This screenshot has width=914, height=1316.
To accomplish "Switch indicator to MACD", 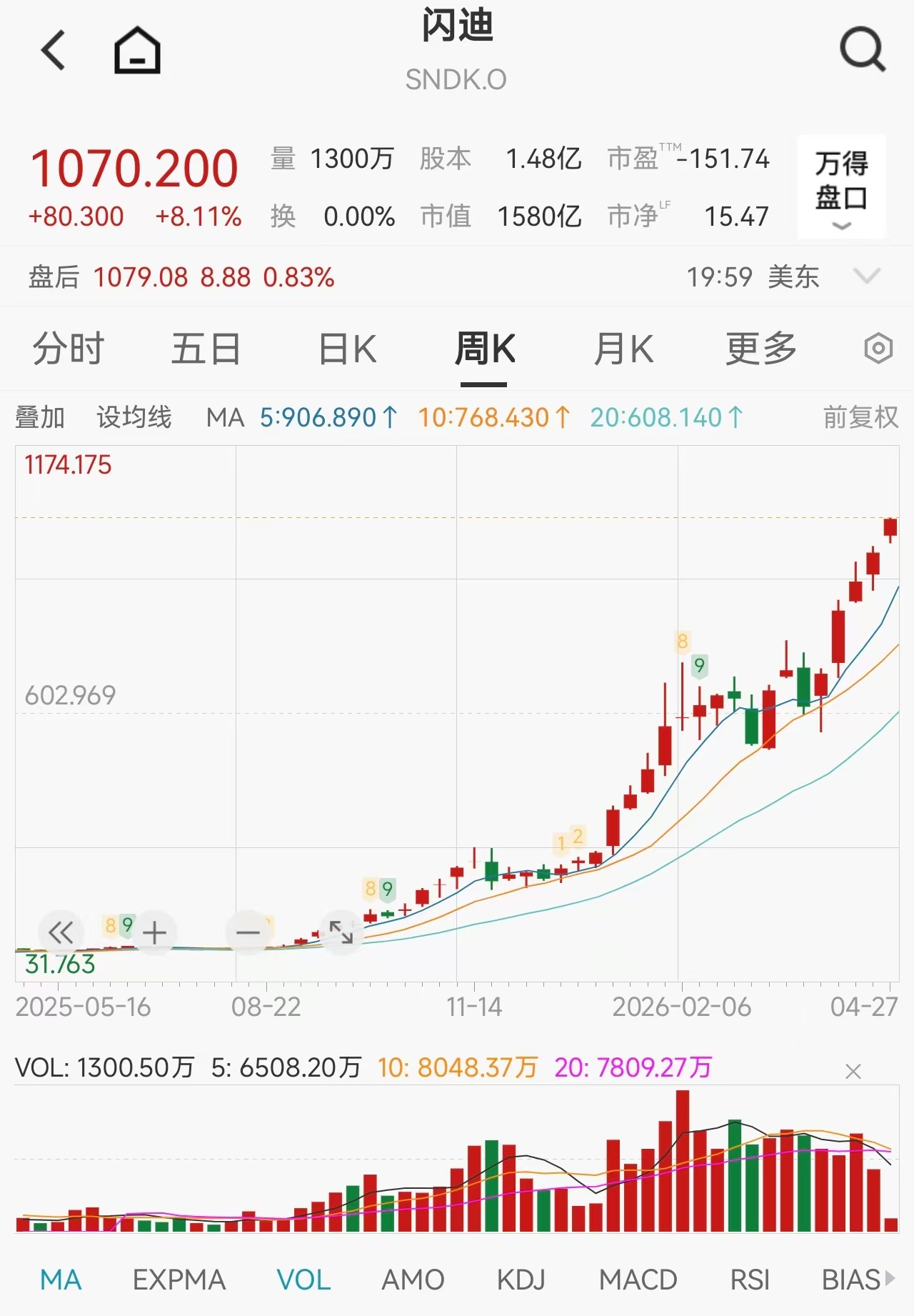I will [x=638, y=1280].
